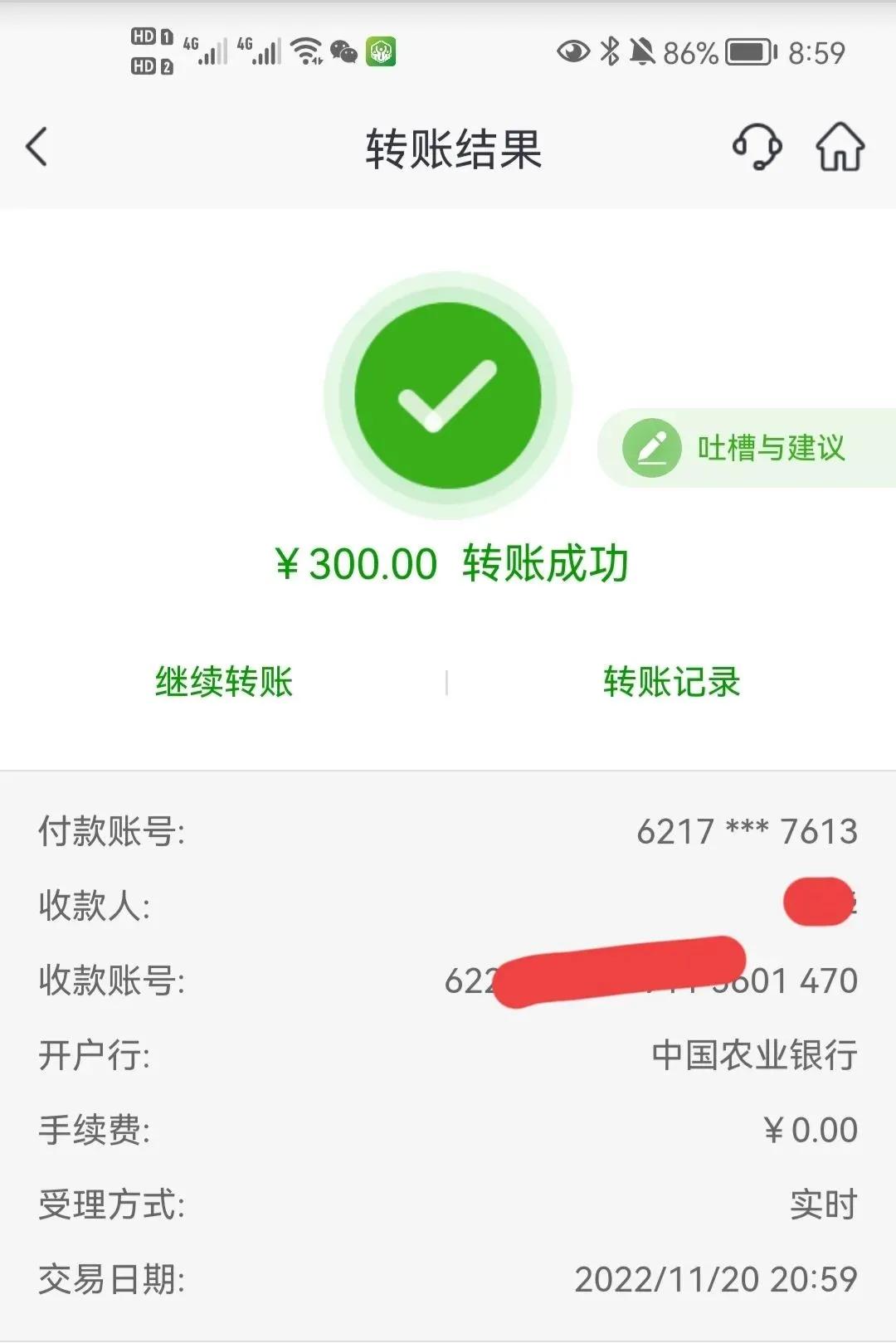Tap the Wi-Fi indicator in status bar
Screen dimensions: 896x1343
tap(306, 52)
